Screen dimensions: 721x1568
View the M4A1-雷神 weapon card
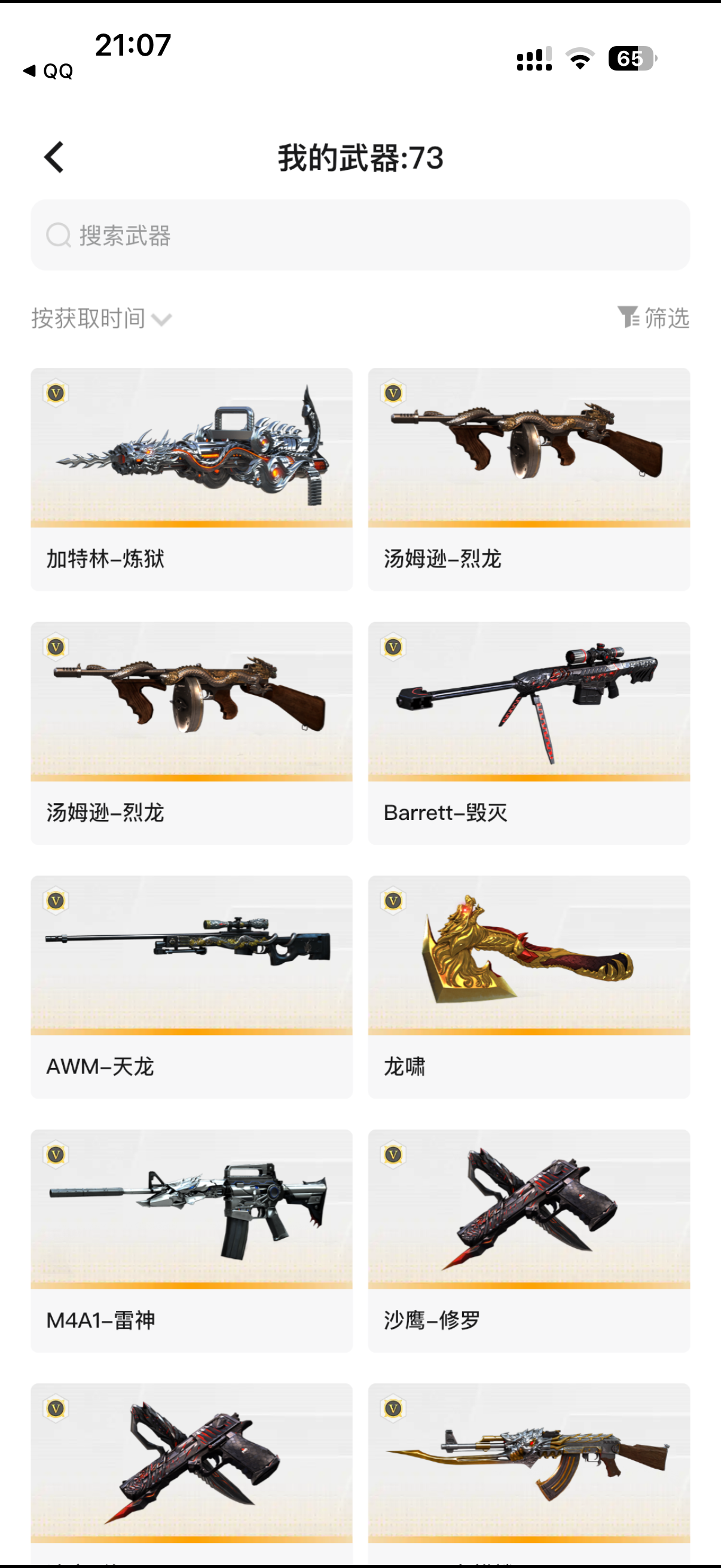[x=192, y=1240]
